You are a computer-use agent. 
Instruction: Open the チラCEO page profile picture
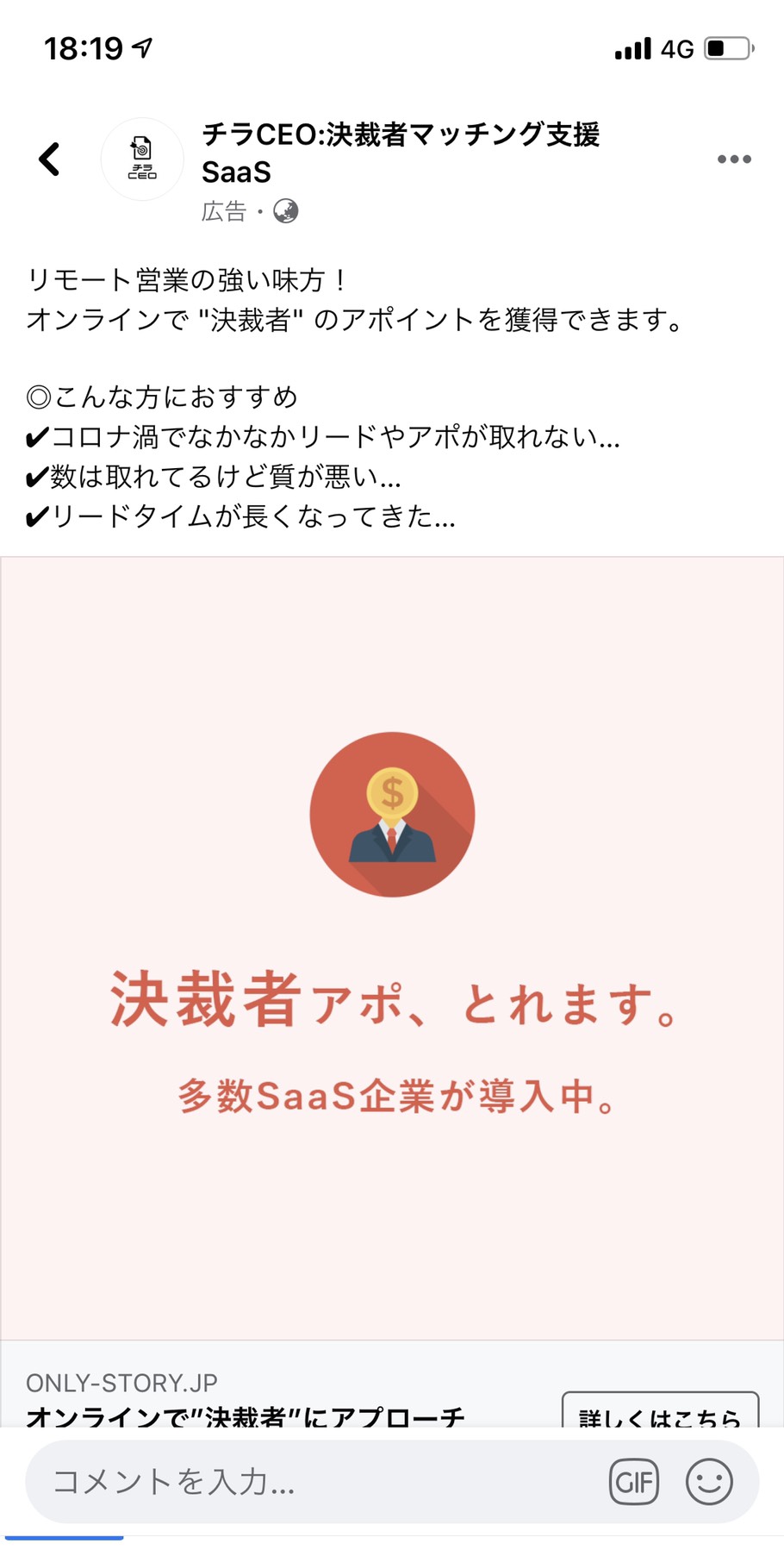coord(142,159)
